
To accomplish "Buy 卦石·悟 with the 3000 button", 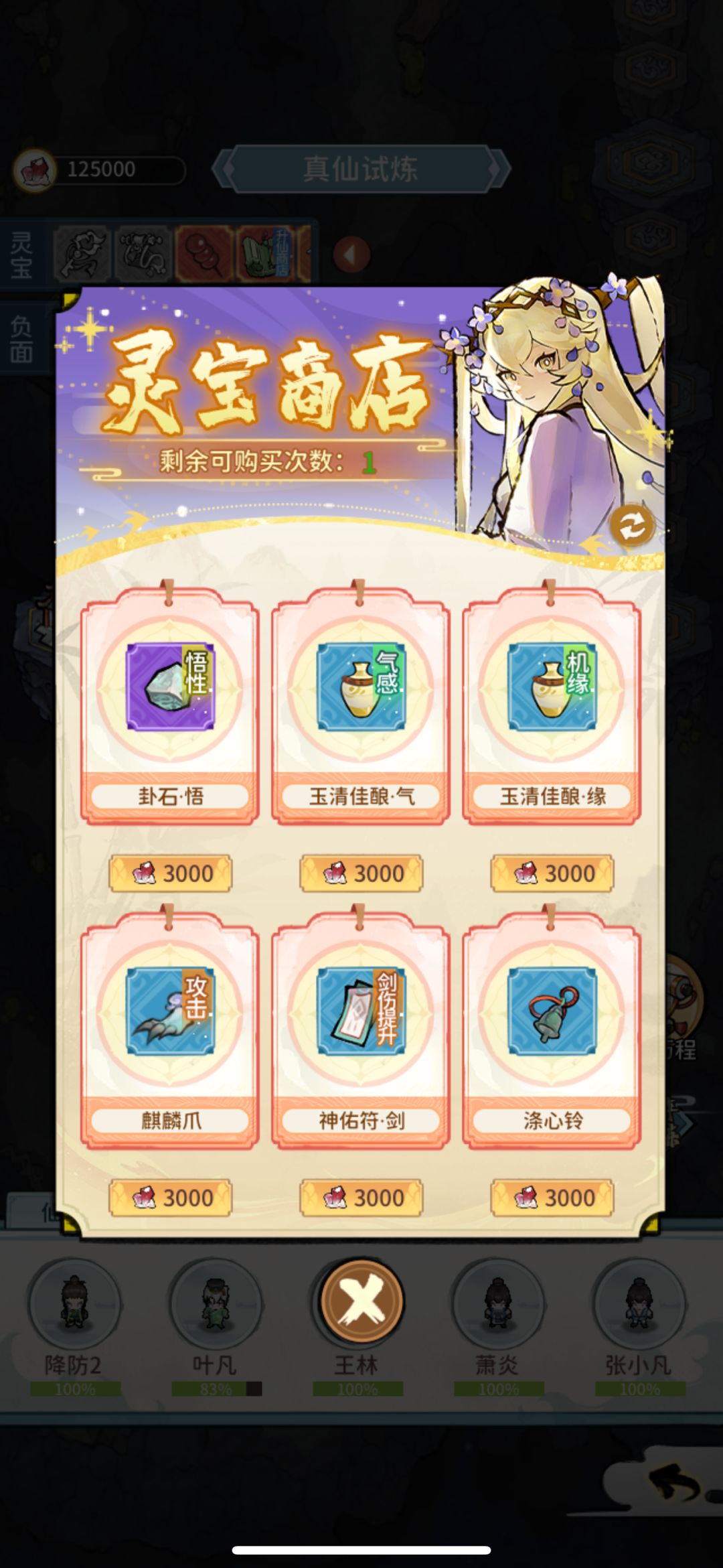I will 169,874.
